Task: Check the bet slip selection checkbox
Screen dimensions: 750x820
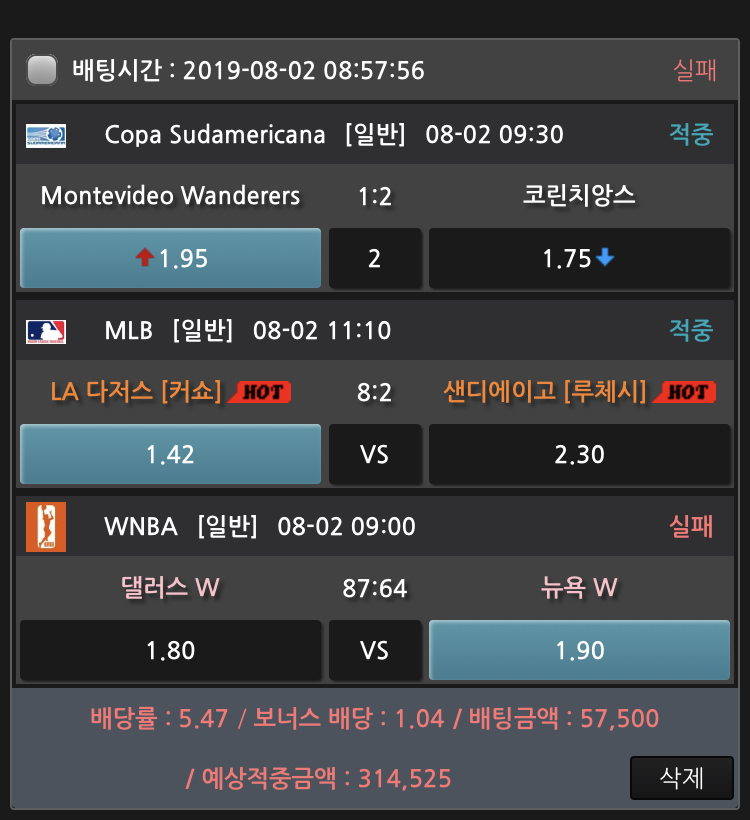Action: click(x=42, y=70)
